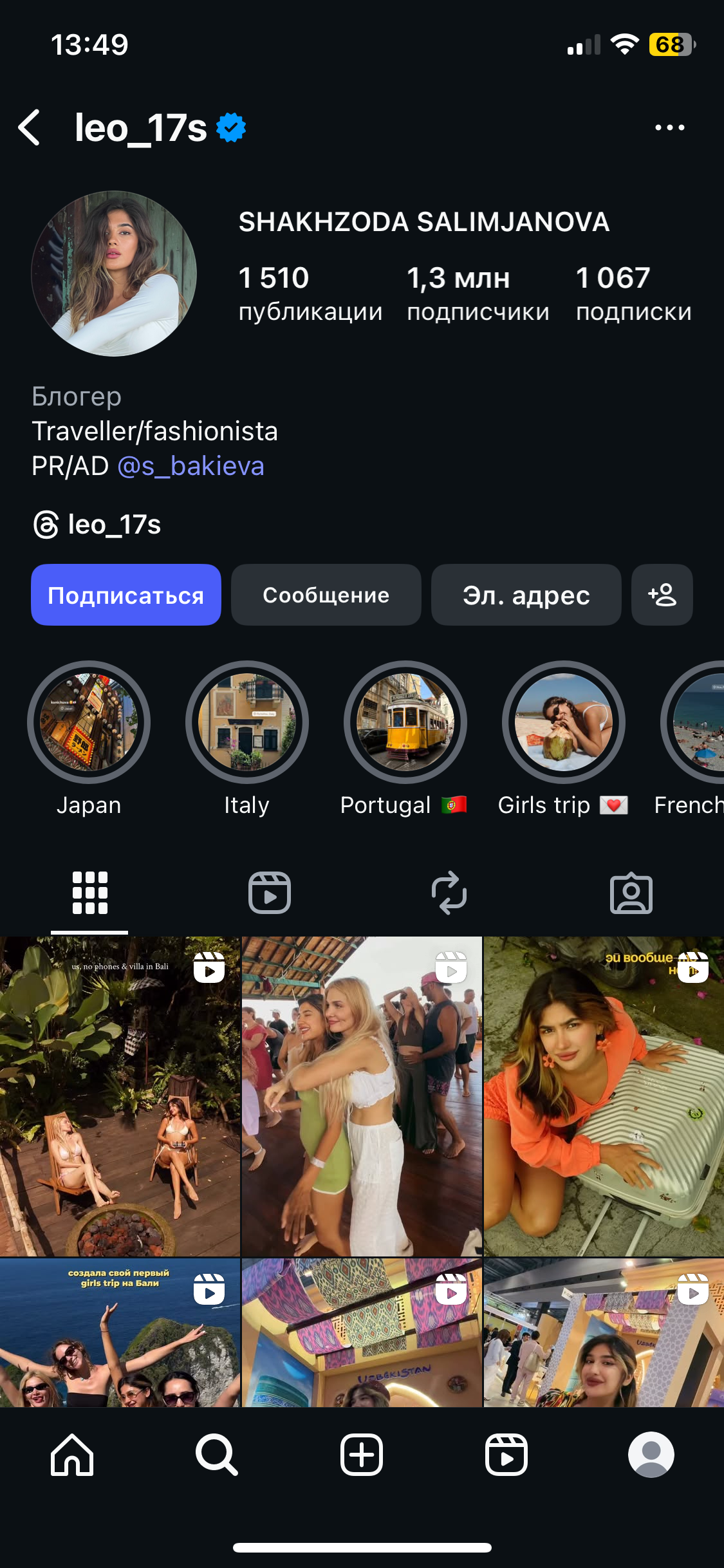The height and width of the screenshot is (1568, 724).
Task: Open the Girls trip highlight
Action: pos(563,722)
